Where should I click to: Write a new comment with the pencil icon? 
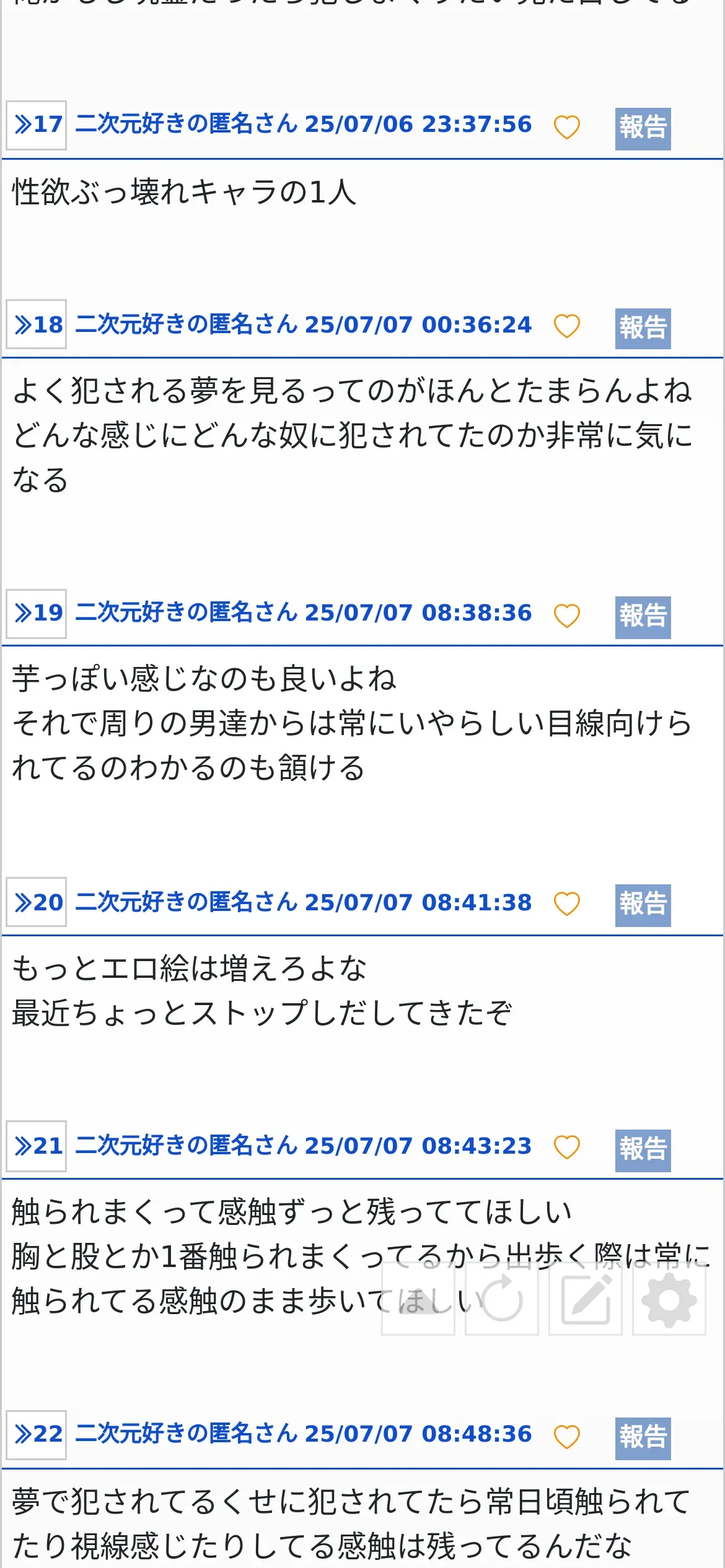coord(586,1298)
